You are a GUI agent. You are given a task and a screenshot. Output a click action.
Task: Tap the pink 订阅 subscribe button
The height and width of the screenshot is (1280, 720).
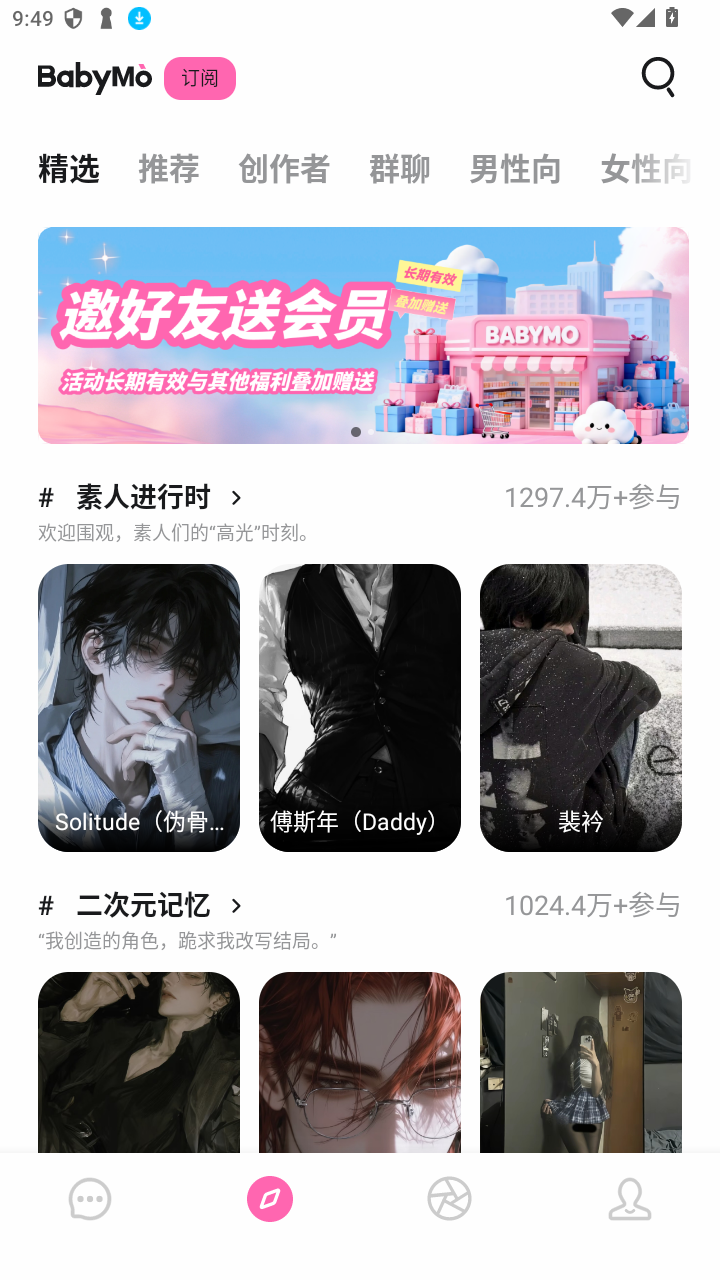(200, 78)
